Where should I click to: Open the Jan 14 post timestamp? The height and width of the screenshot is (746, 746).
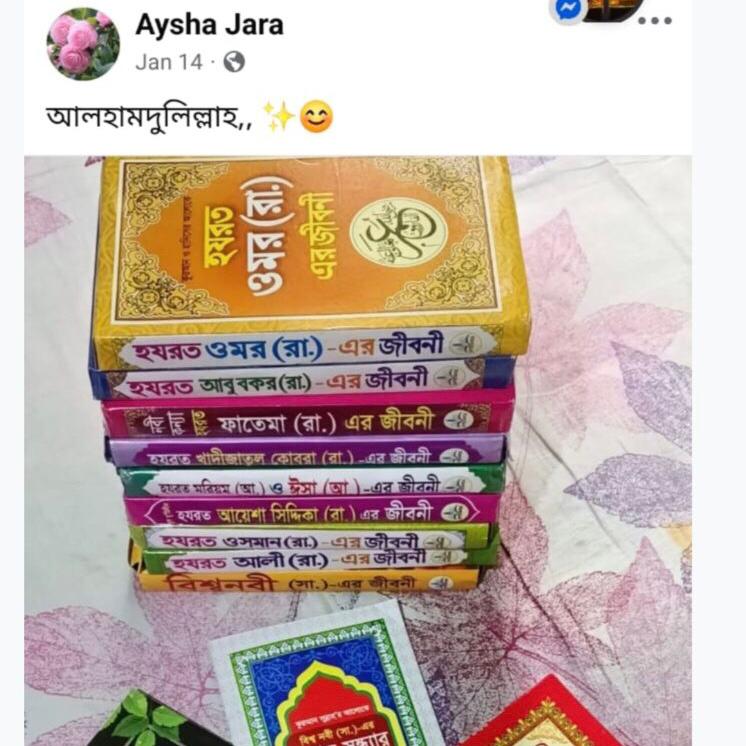click(x=168, y=62)
